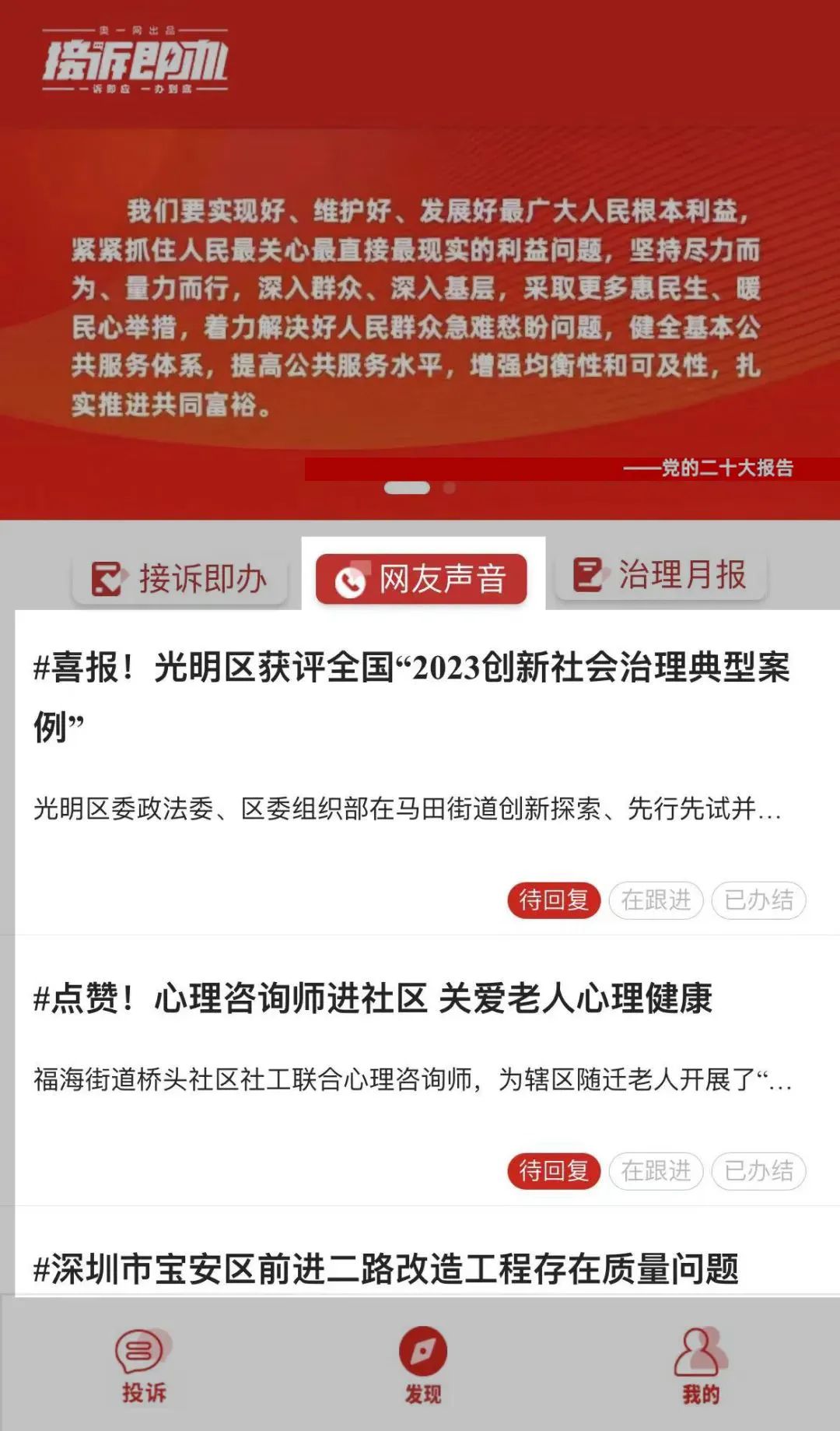Toggle the 在跟进 status filter

[x=657, y=900]
